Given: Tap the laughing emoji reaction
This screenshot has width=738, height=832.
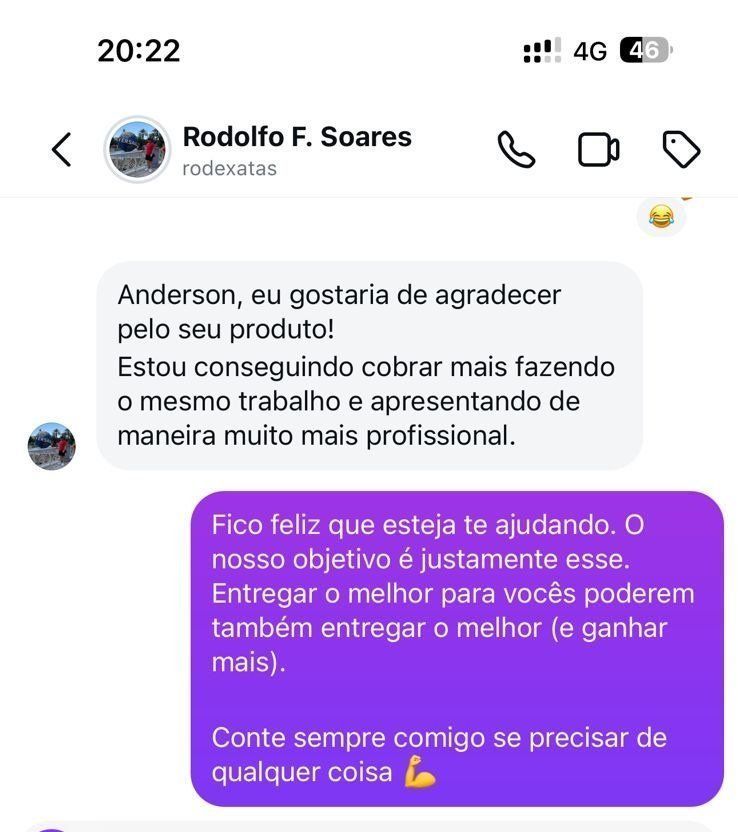Looking at the screenshot, I should pos(661,216).
